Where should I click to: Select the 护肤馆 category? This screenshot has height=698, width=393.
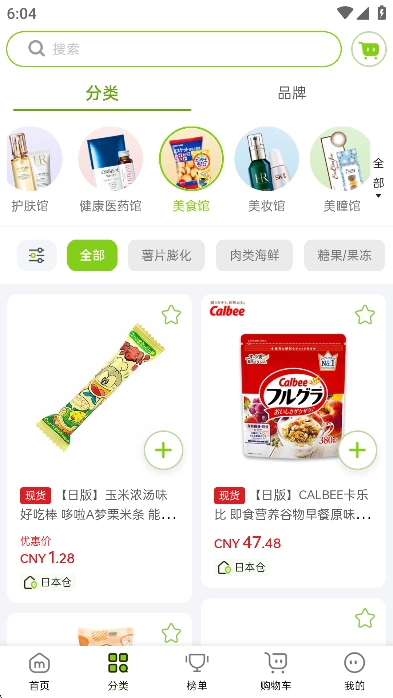pyautogui.click(x=30, y=170)
